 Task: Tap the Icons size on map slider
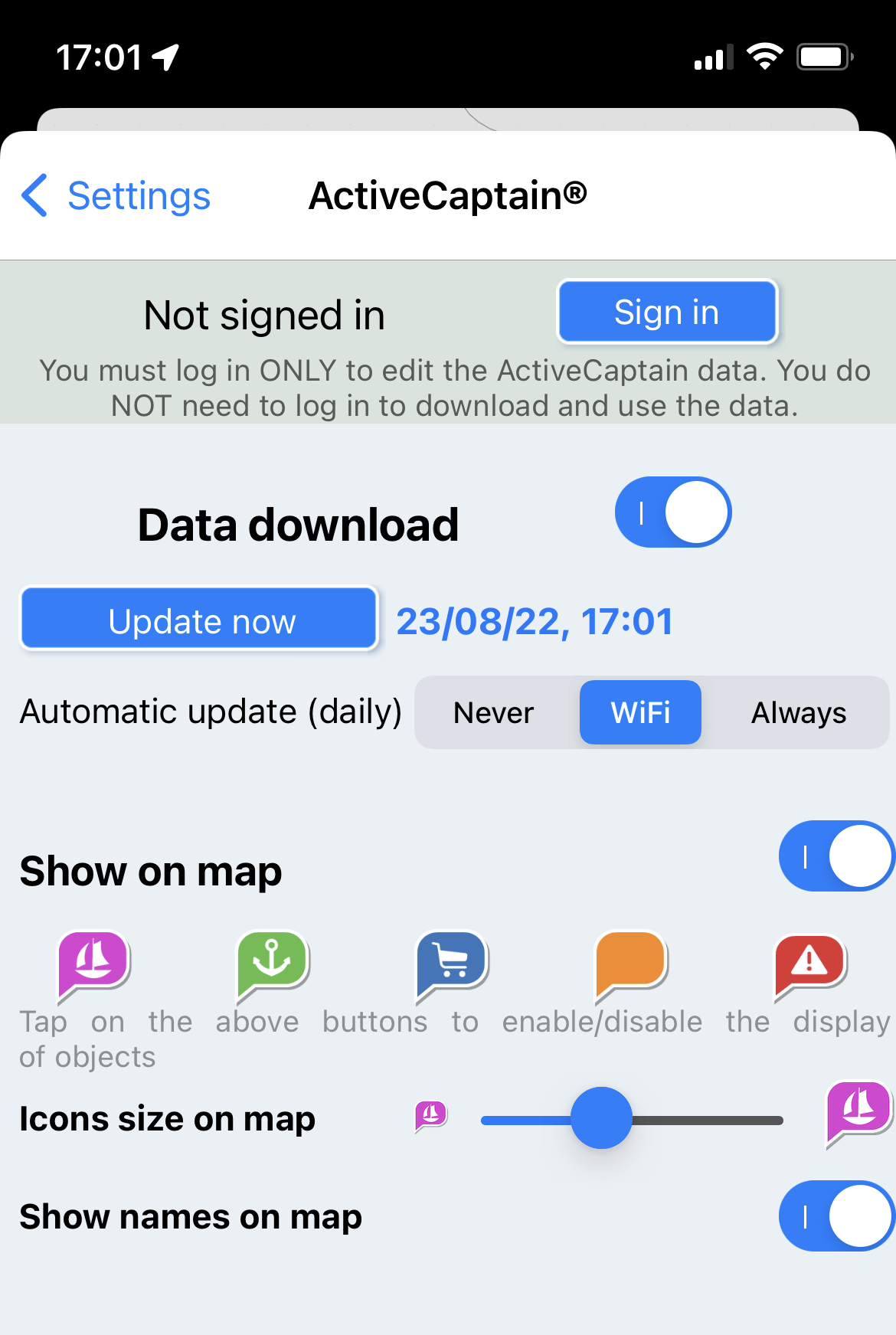(x=602, y=1119)
